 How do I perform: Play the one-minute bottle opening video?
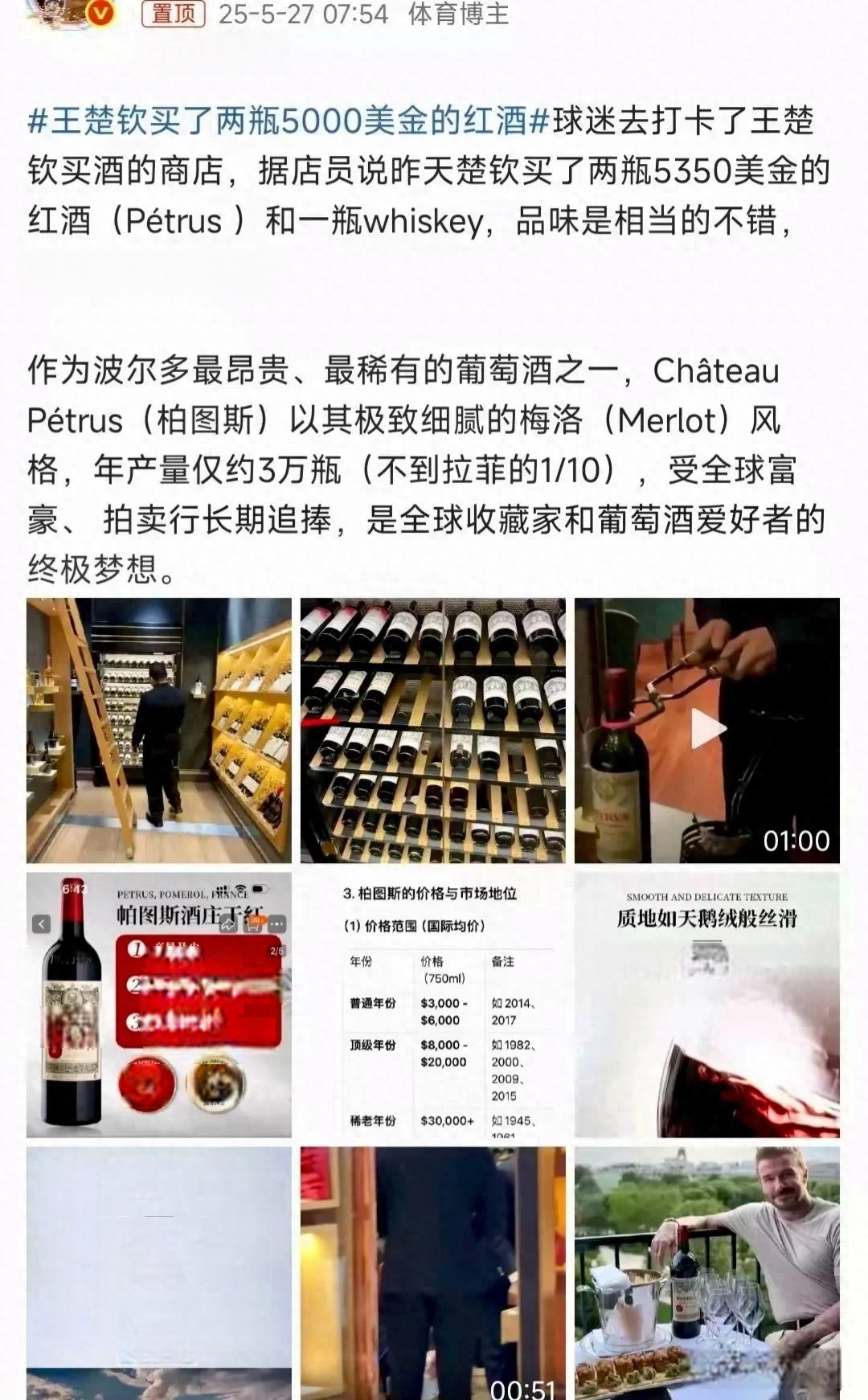707,731
